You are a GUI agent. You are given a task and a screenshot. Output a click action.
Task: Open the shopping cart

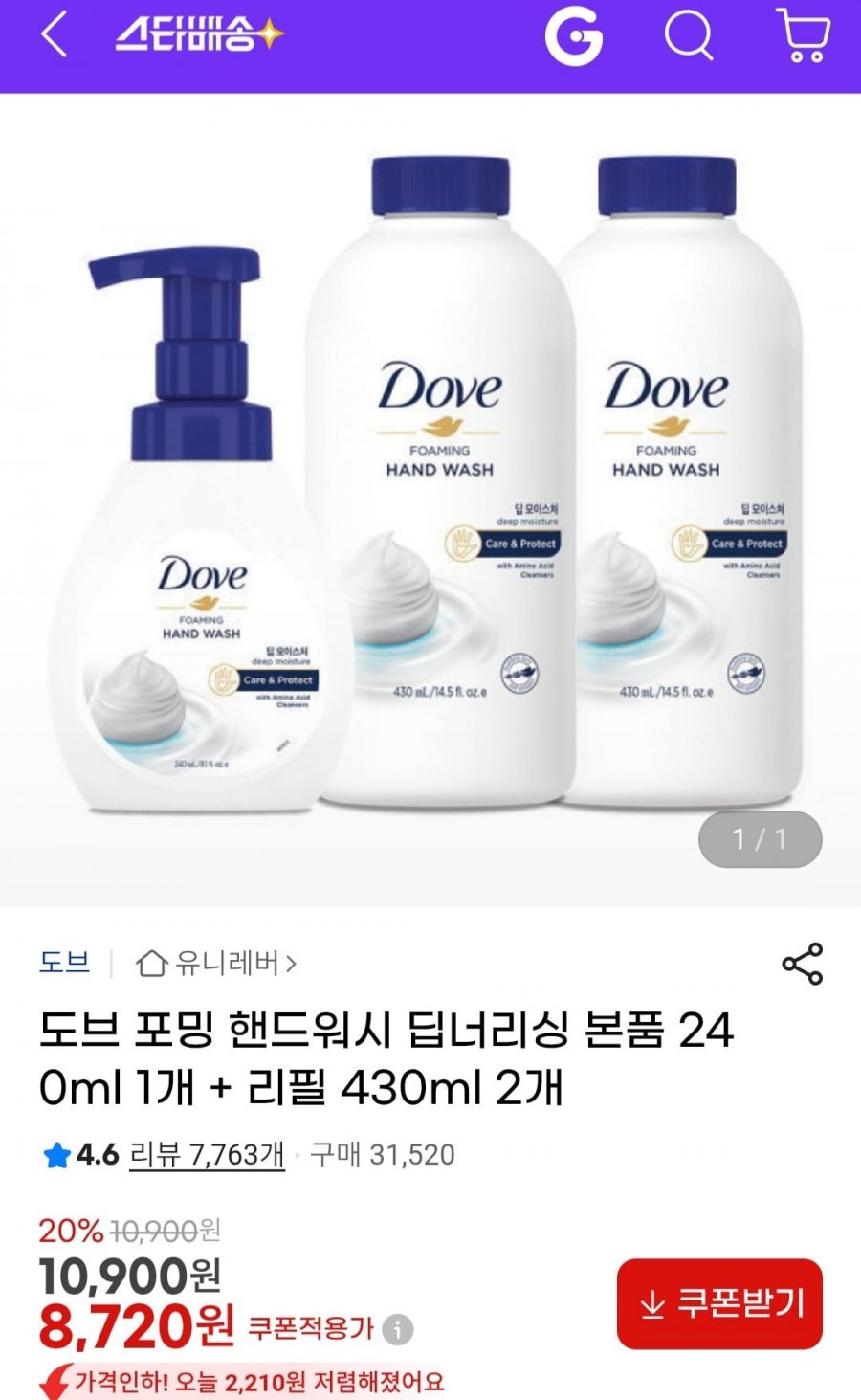tap(803, 37)
